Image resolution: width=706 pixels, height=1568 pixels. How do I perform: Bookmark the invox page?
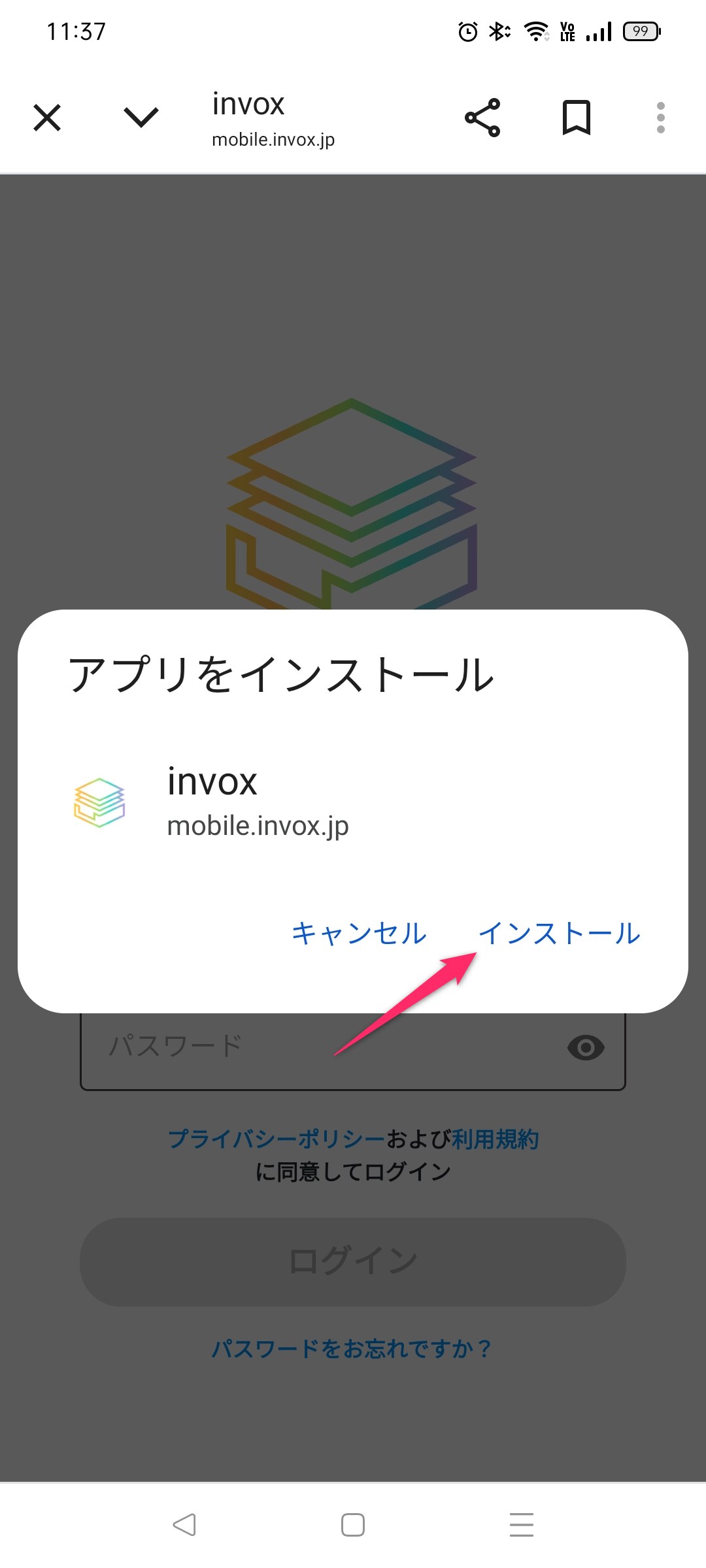tap(577, 118)
